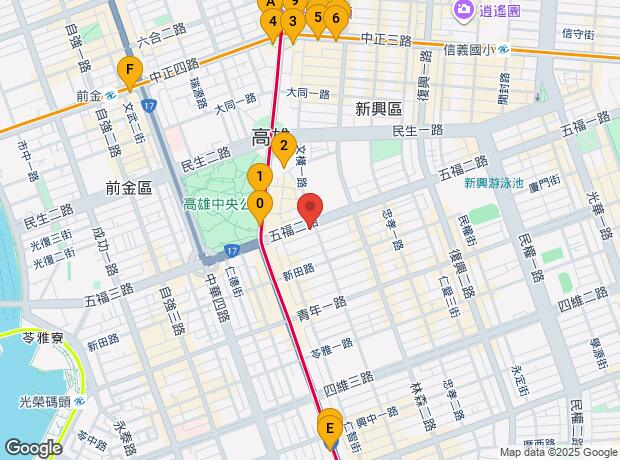Tap the orange marker labeled 0
The height and width of the screenshot is (460, 620).
(x=259, y=205)
